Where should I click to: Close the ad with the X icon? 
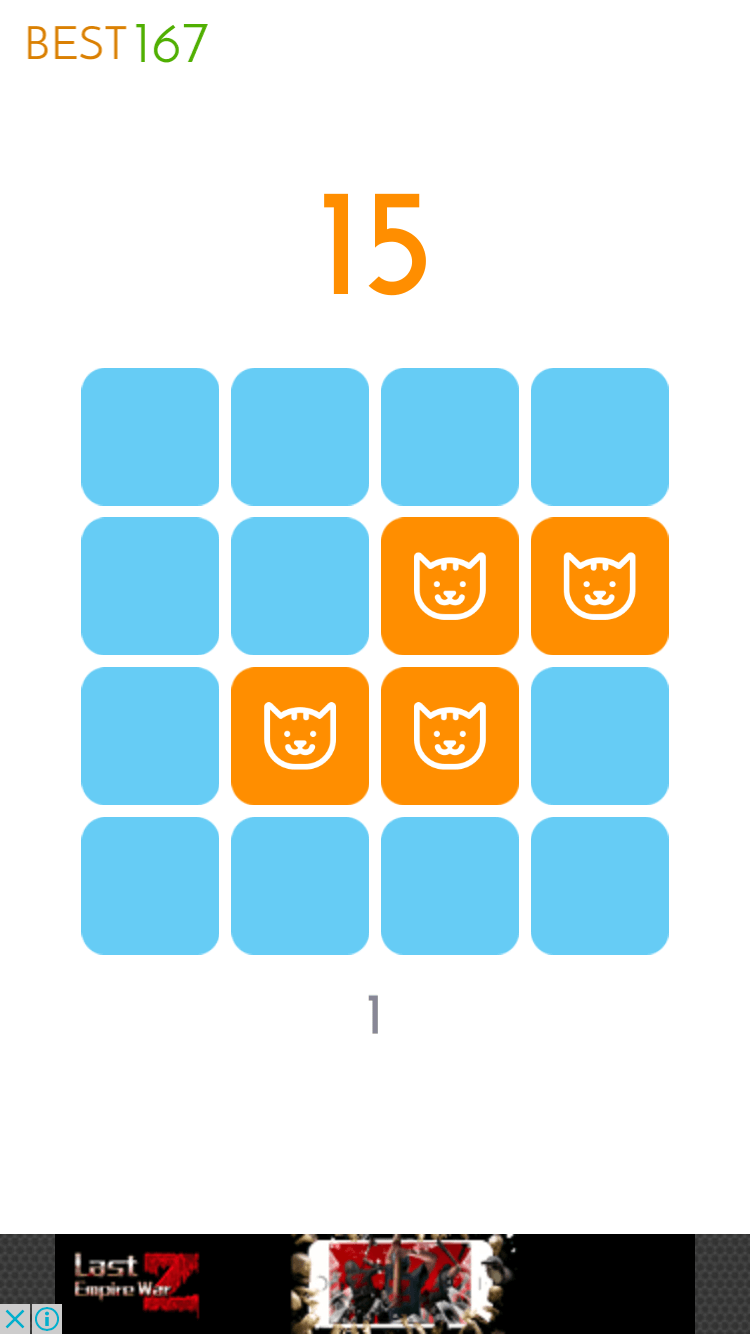coord(15,1319)
